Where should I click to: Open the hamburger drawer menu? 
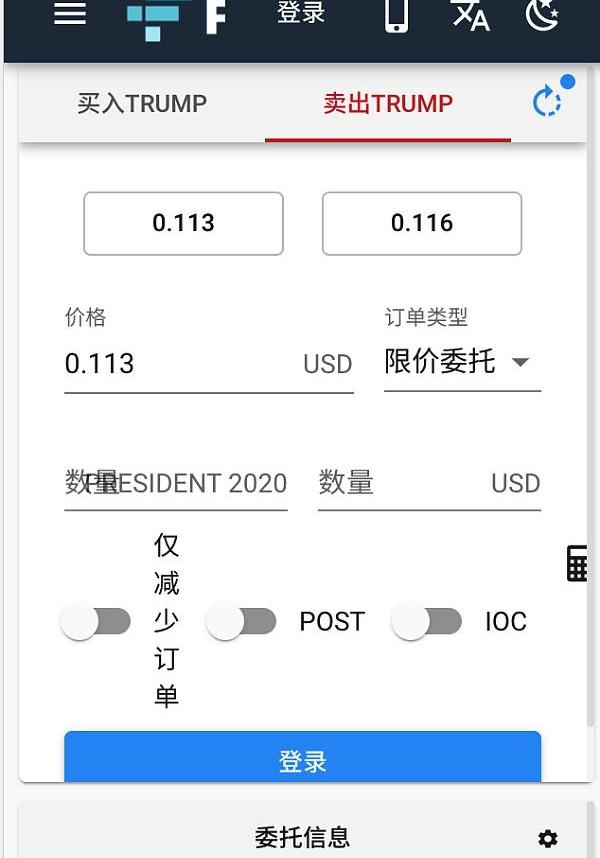(70, 15)
